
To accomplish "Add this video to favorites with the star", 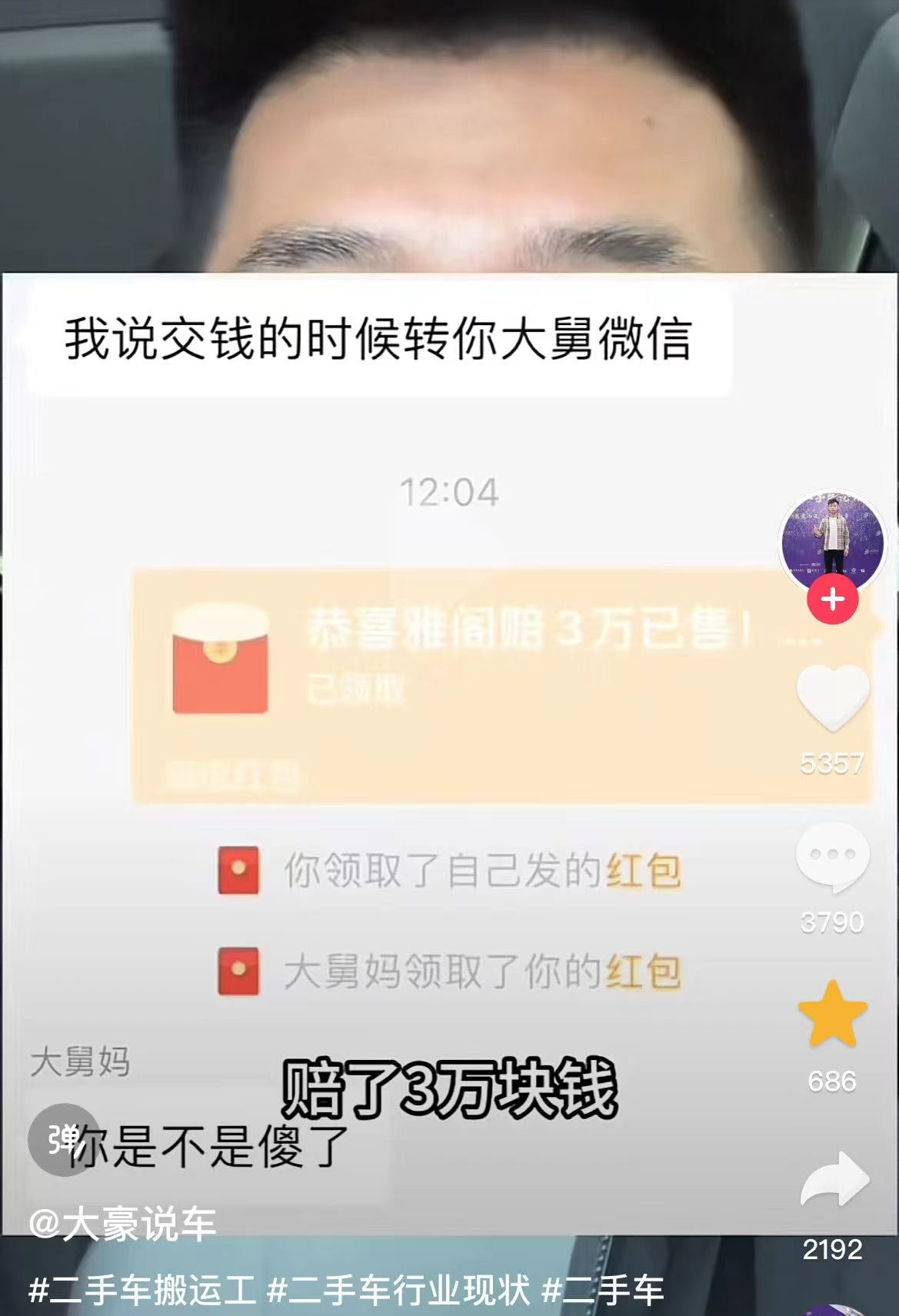I will 832,1015.
